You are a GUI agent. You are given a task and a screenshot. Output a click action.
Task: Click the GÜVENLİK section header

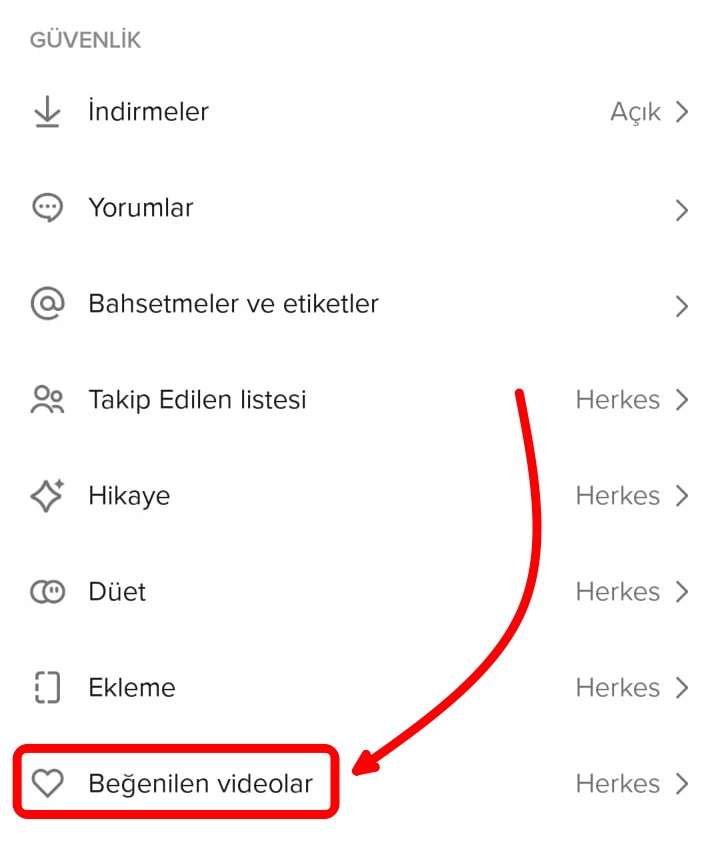84,39
